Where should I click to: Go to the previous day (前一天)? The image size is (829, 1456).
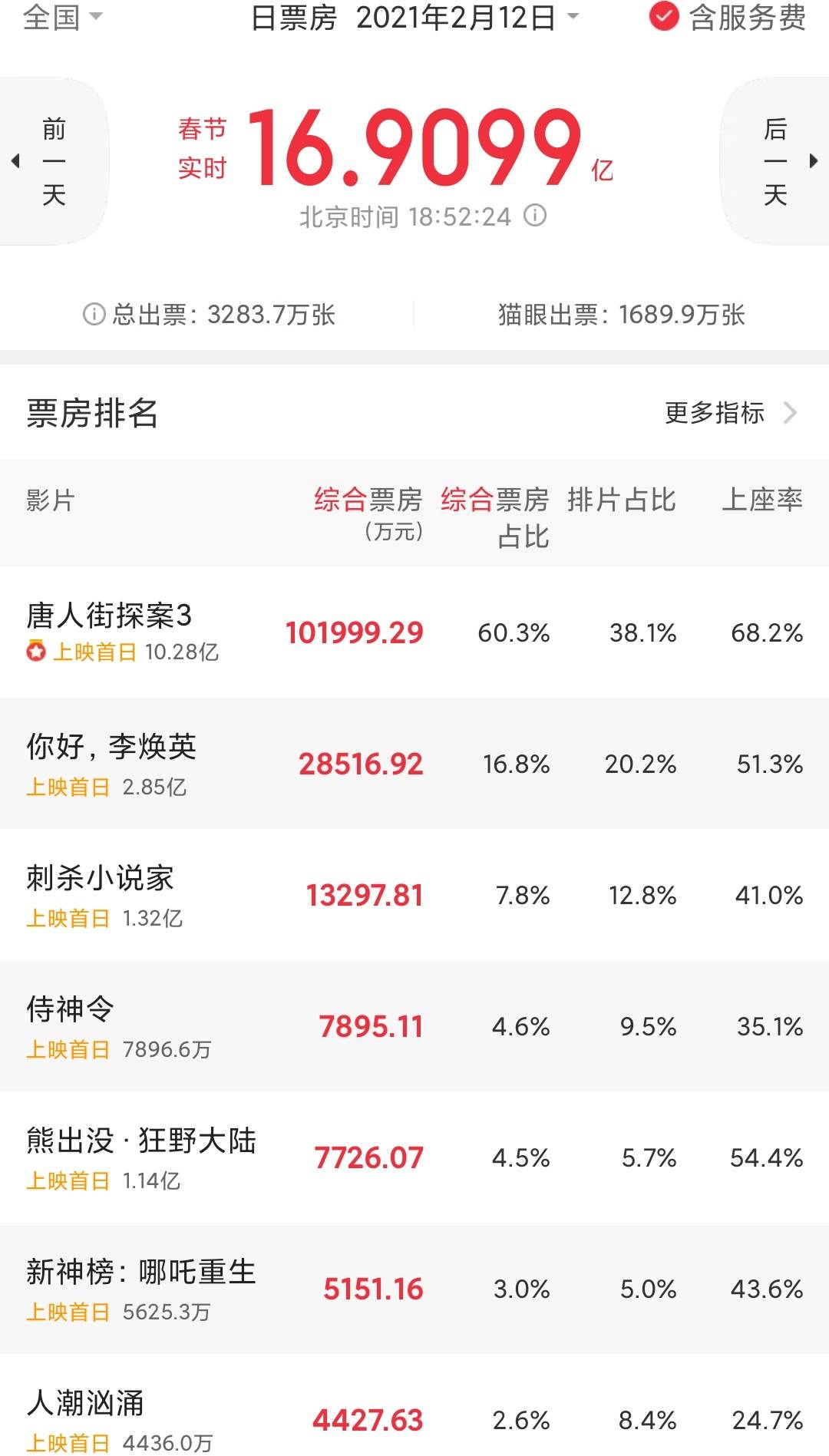tap(53, 161)
